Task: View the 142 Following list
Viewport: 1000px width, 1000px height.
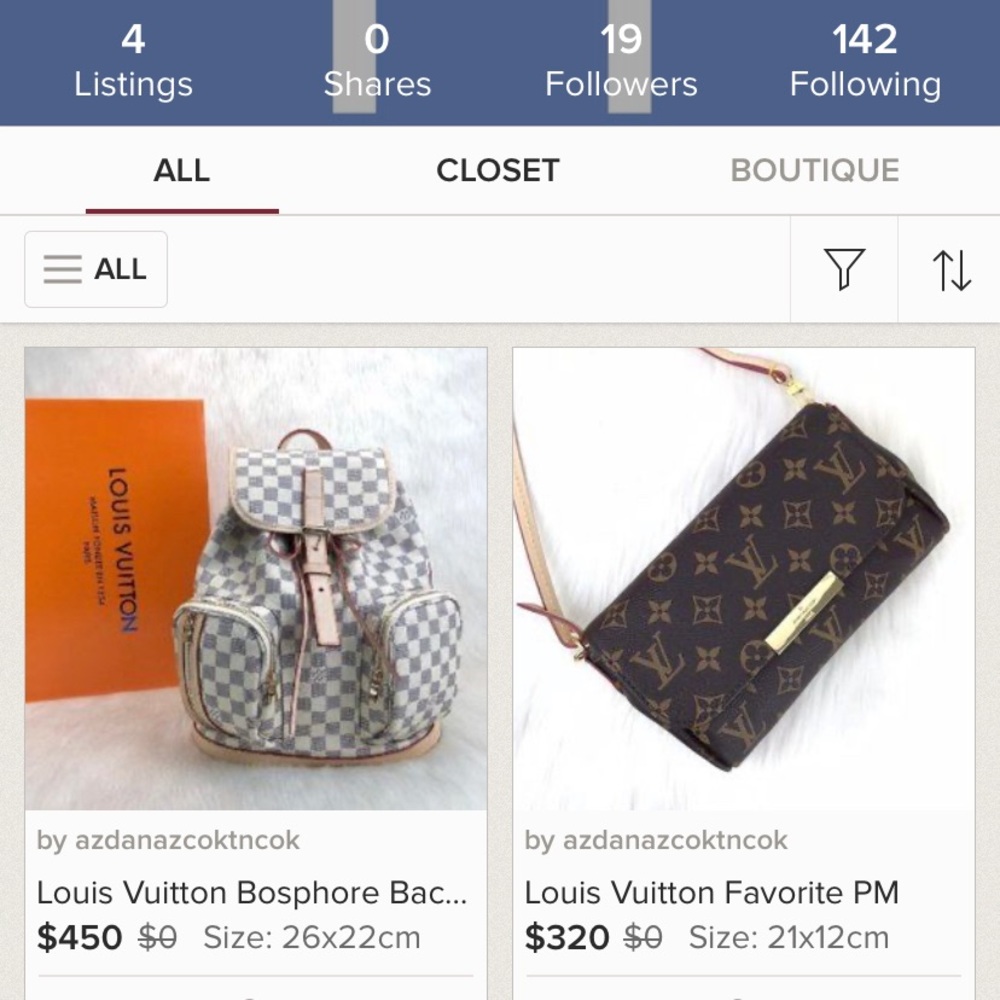Action: [x=865, y=62]
